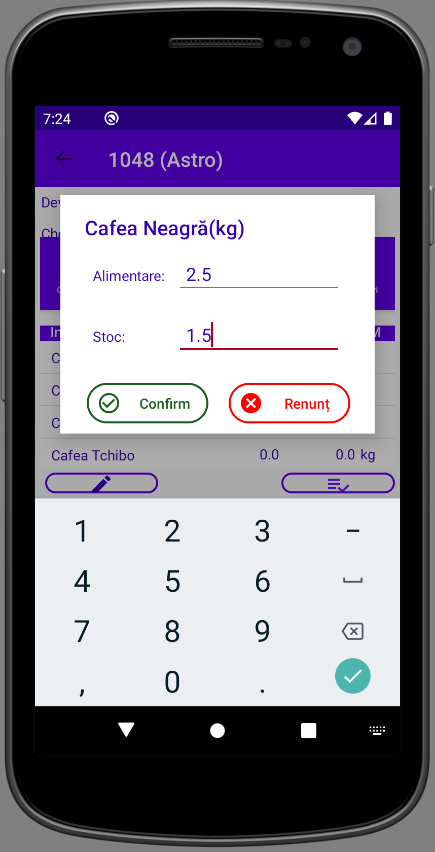Image resolution: width=435 pixels, height=852 pixels.
Task: Enter the decimal point key
Action: click(262, 681)
